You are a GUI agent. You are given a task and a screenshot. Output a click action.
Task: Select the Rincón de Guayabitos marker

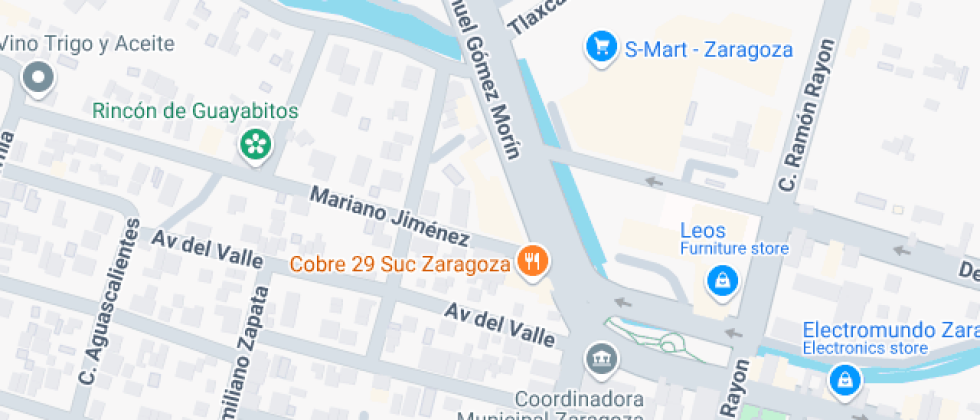pyautogui.click(x=255, y=146)
